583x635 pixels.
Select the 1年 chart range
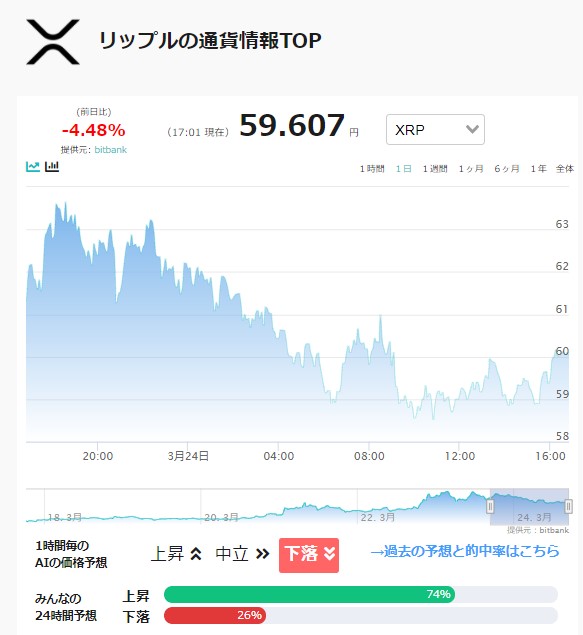click(x=538, y=168)
